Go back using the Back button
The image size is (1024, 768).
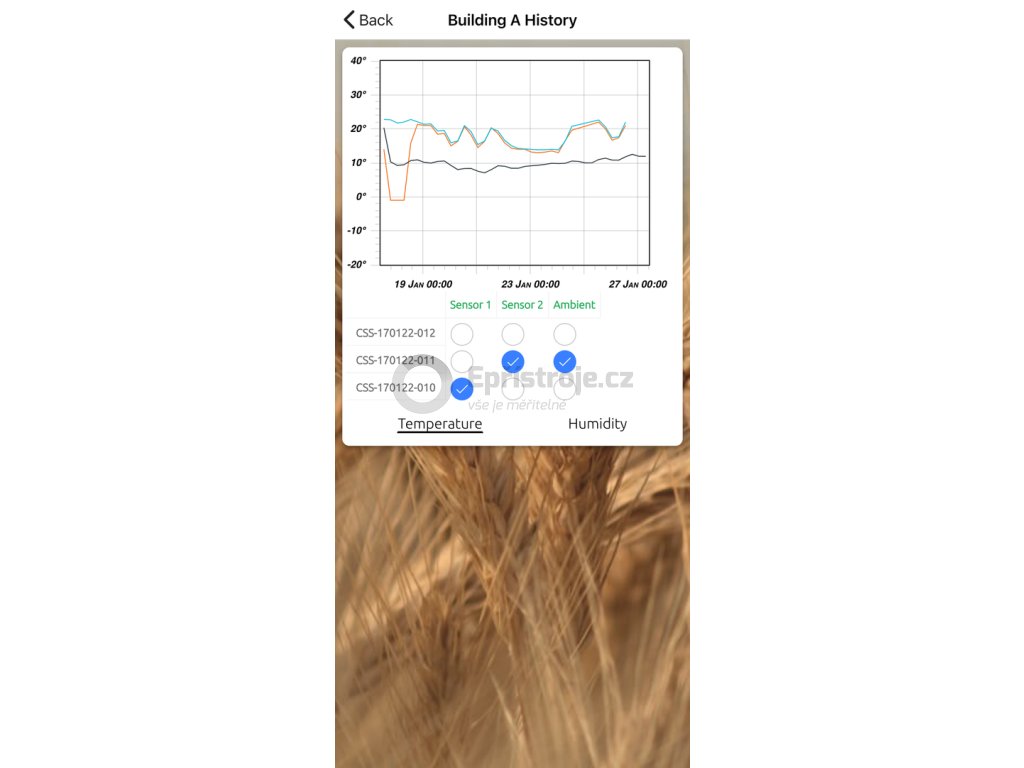(368, 20)
